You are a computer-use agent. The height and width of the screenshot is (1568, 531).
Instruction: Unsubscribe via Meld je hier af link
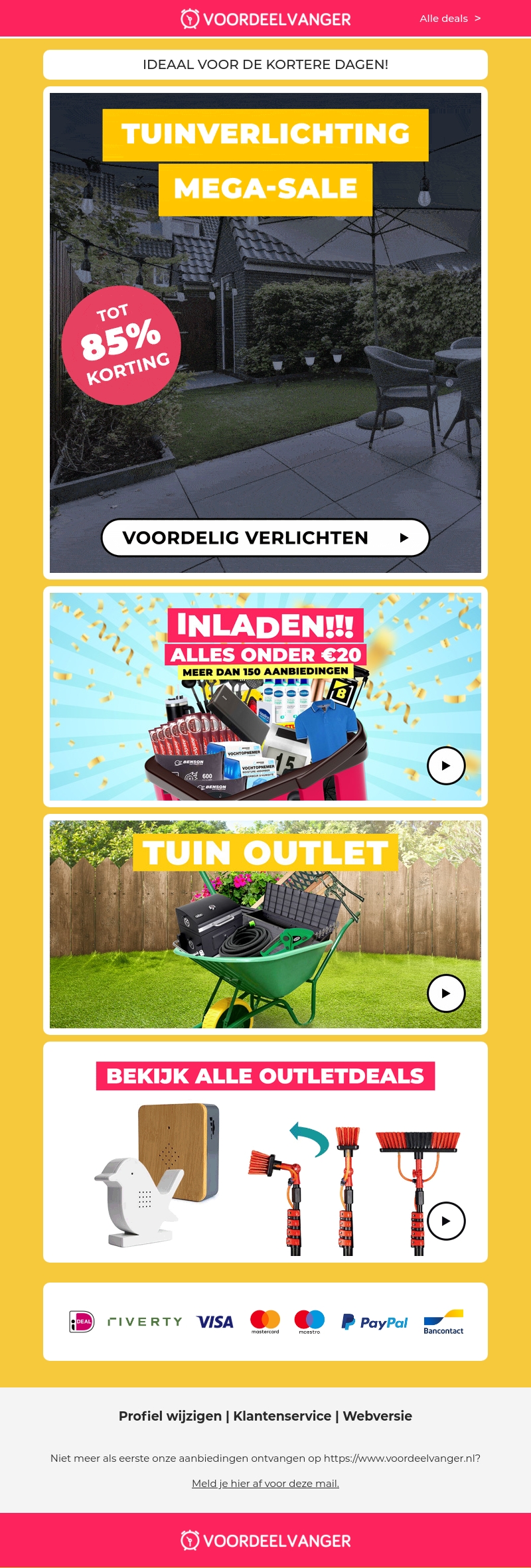click(x=265, y=1483)
